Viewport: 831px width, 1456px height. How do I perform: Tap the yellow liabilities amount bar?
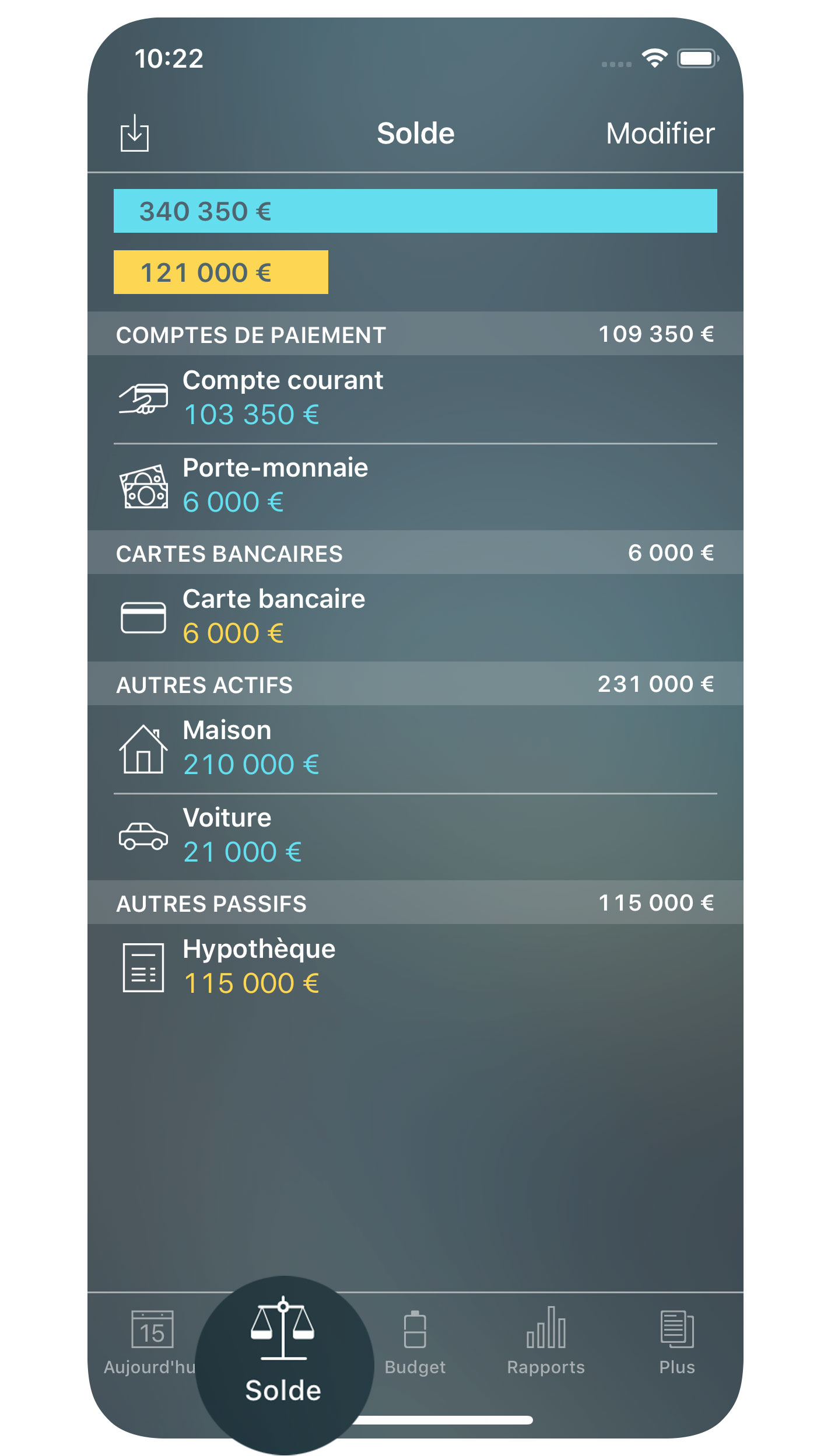click(220, 272)
